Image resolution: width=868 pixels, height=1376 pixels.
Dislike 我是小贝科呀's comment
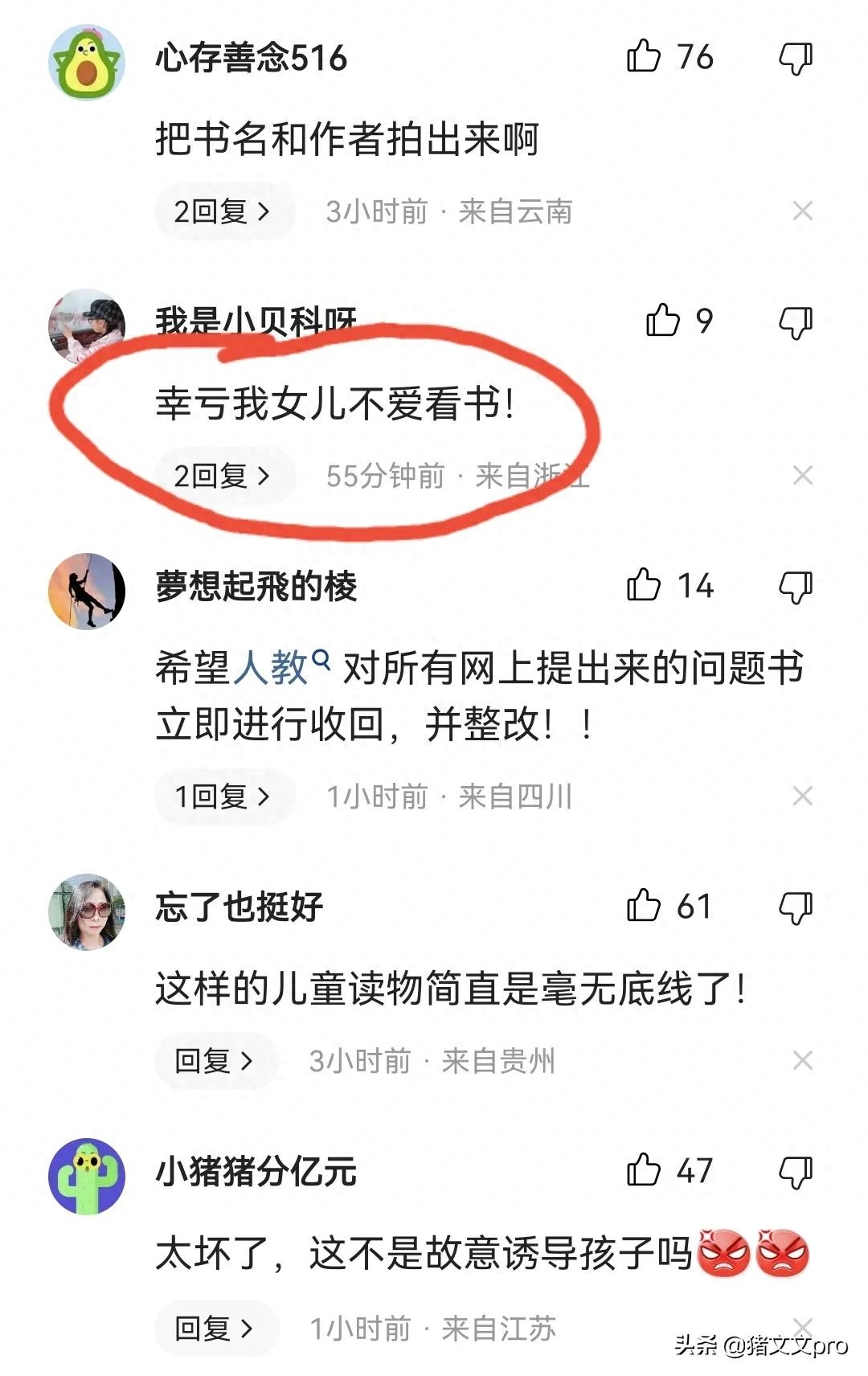(x=796, y=322)
